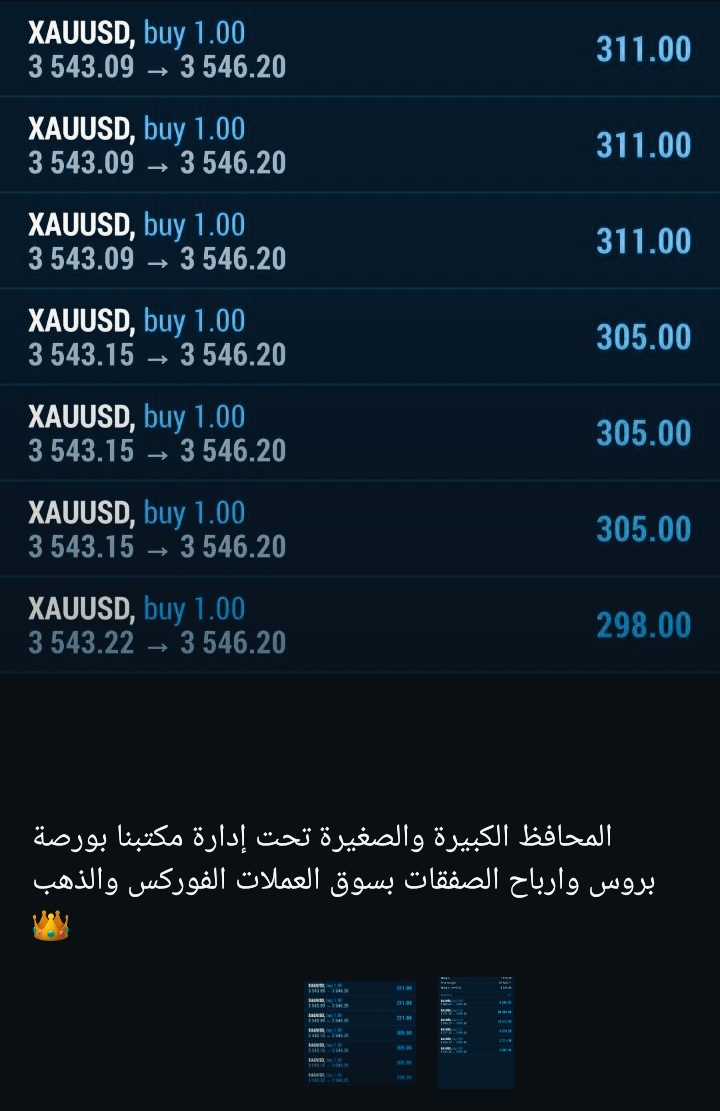Viewport: 720px width, 1111px height.
Task: Click the opening price 3 543.22
Action: tap(80, 644)
